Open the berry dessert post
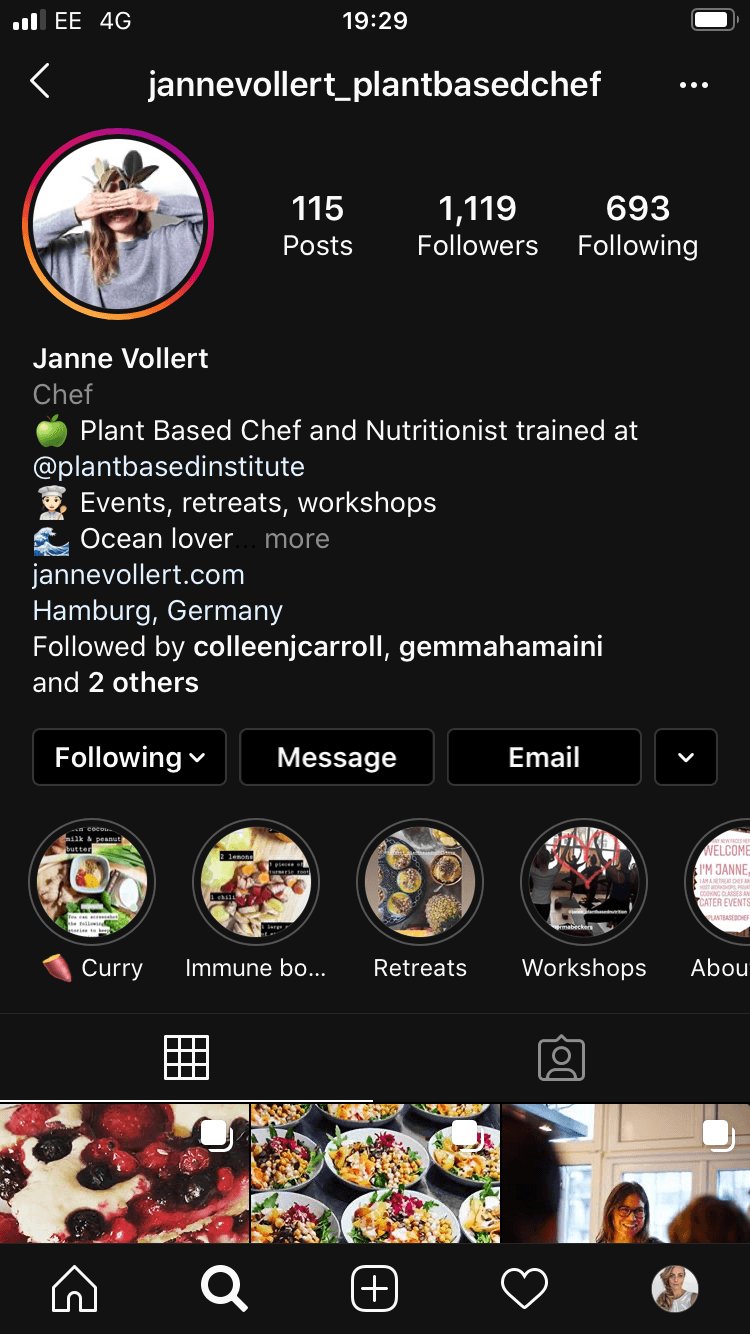 coord(124,1173)
